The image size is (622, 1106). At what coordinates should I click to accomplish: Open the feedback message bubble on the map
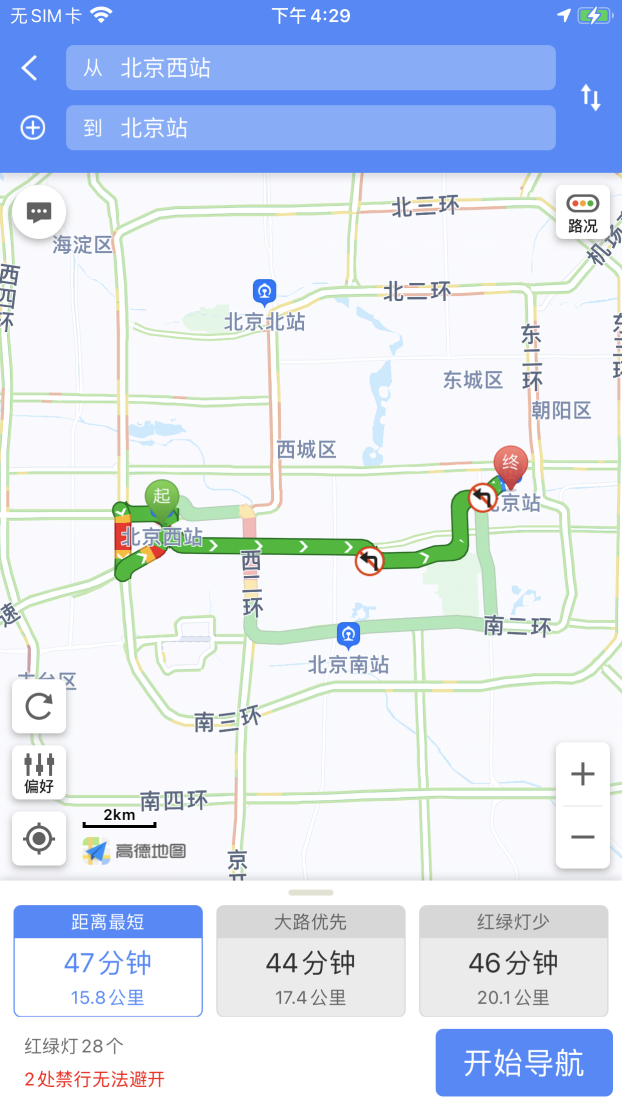coord(39,212)
